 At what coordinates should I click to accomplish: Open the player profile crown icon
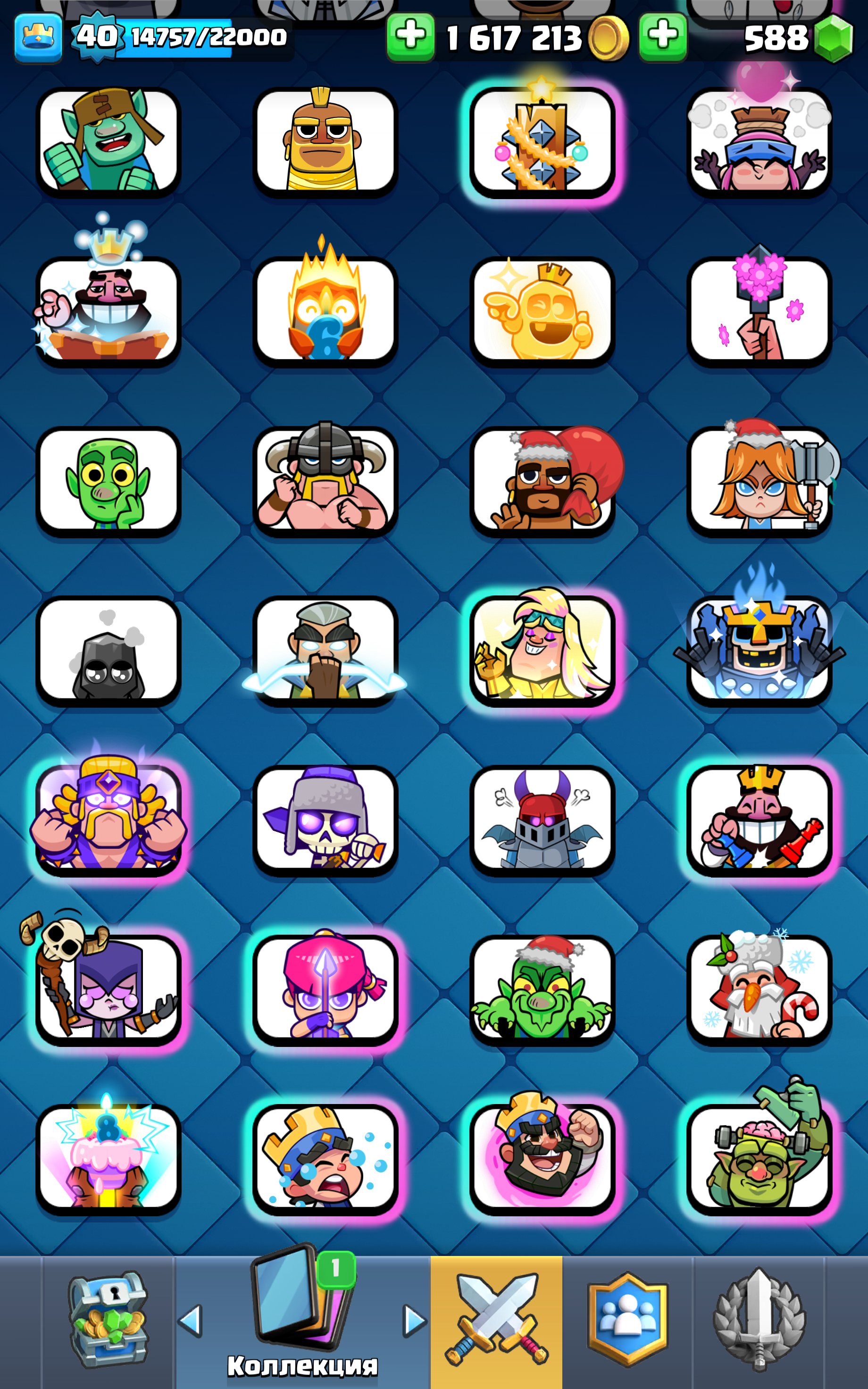(38, 38)
